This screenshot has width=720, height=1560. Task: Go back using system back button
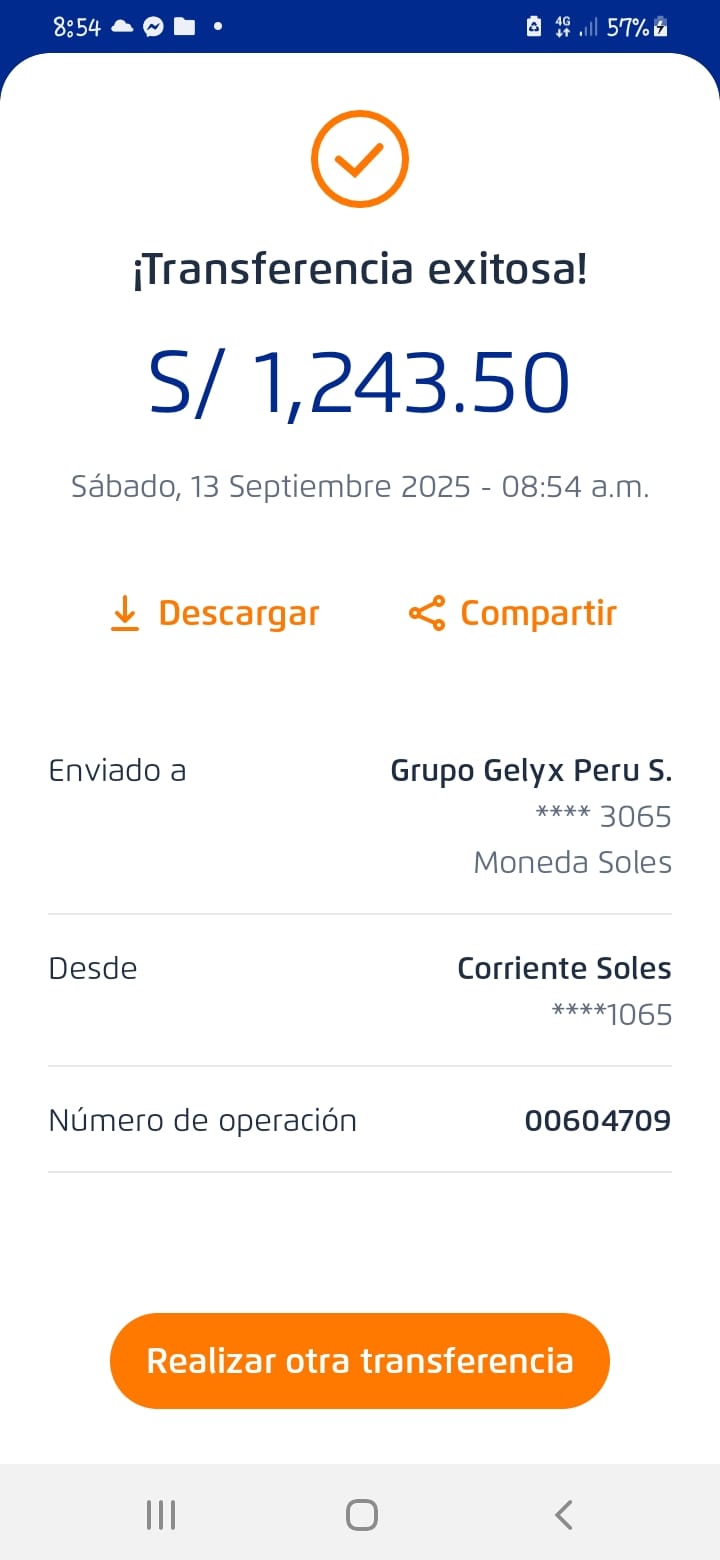(x=564, y=1515)
